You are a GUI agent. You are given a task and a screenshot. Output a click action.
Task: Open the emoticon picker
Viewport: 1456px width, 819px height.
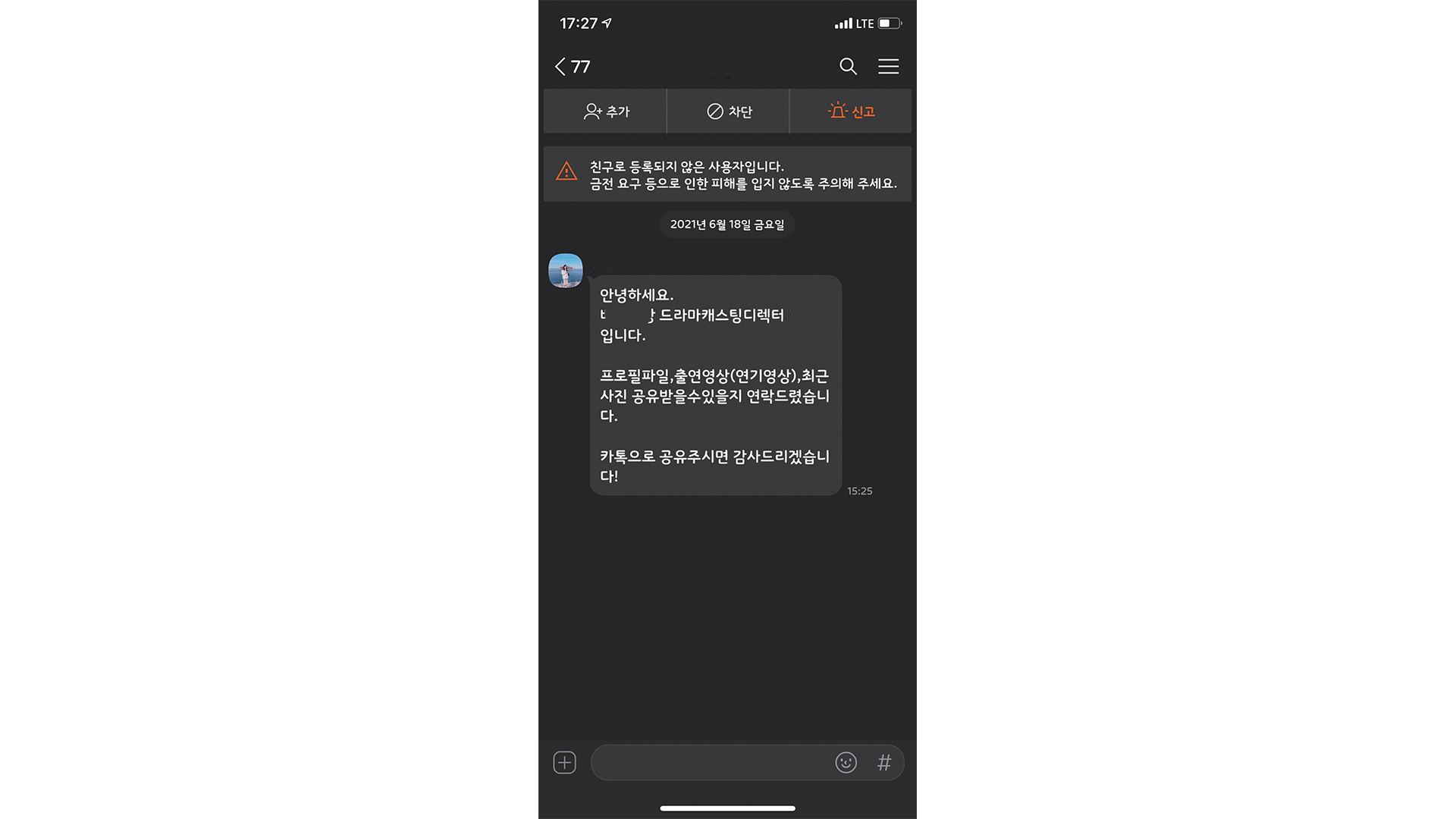coord(846,762)
